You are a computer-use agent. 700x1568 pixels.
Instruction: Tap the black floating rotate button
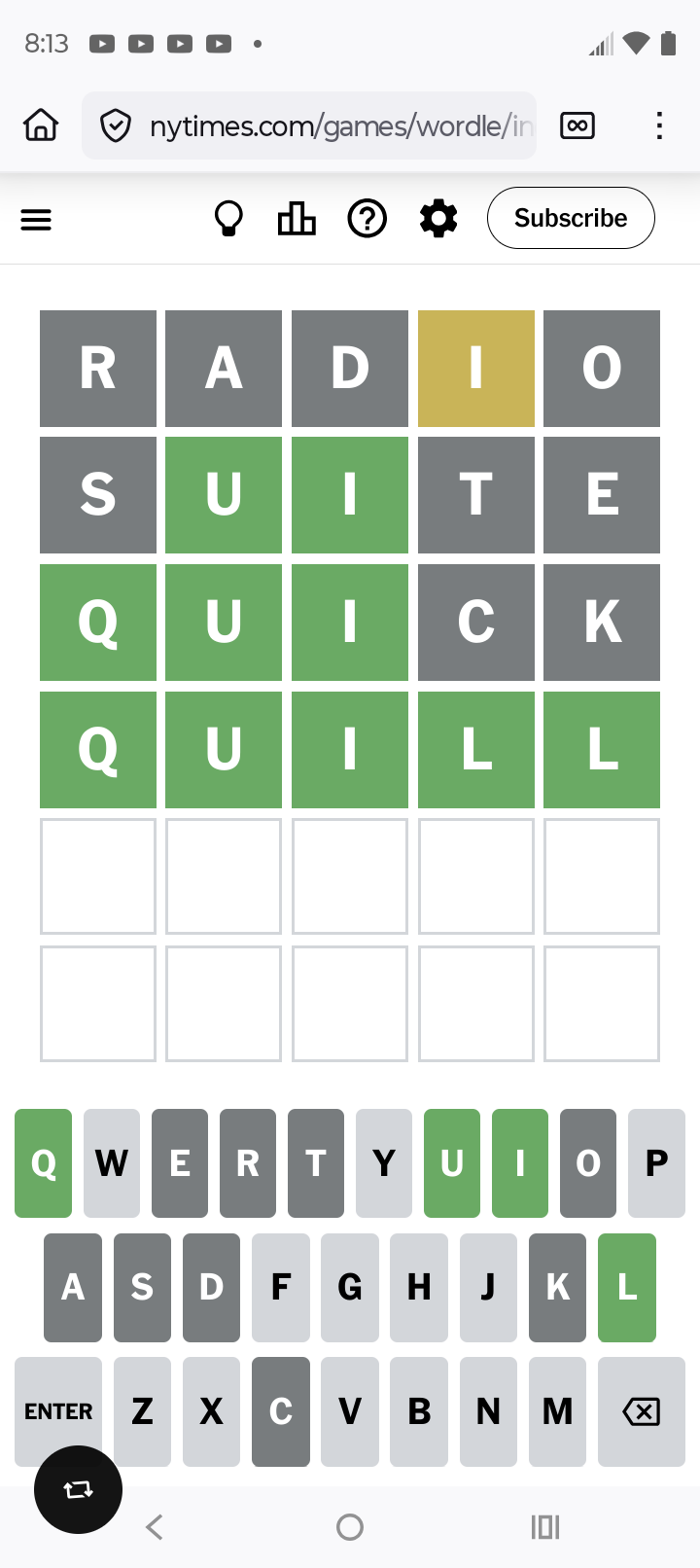[x=78, y=1489]
